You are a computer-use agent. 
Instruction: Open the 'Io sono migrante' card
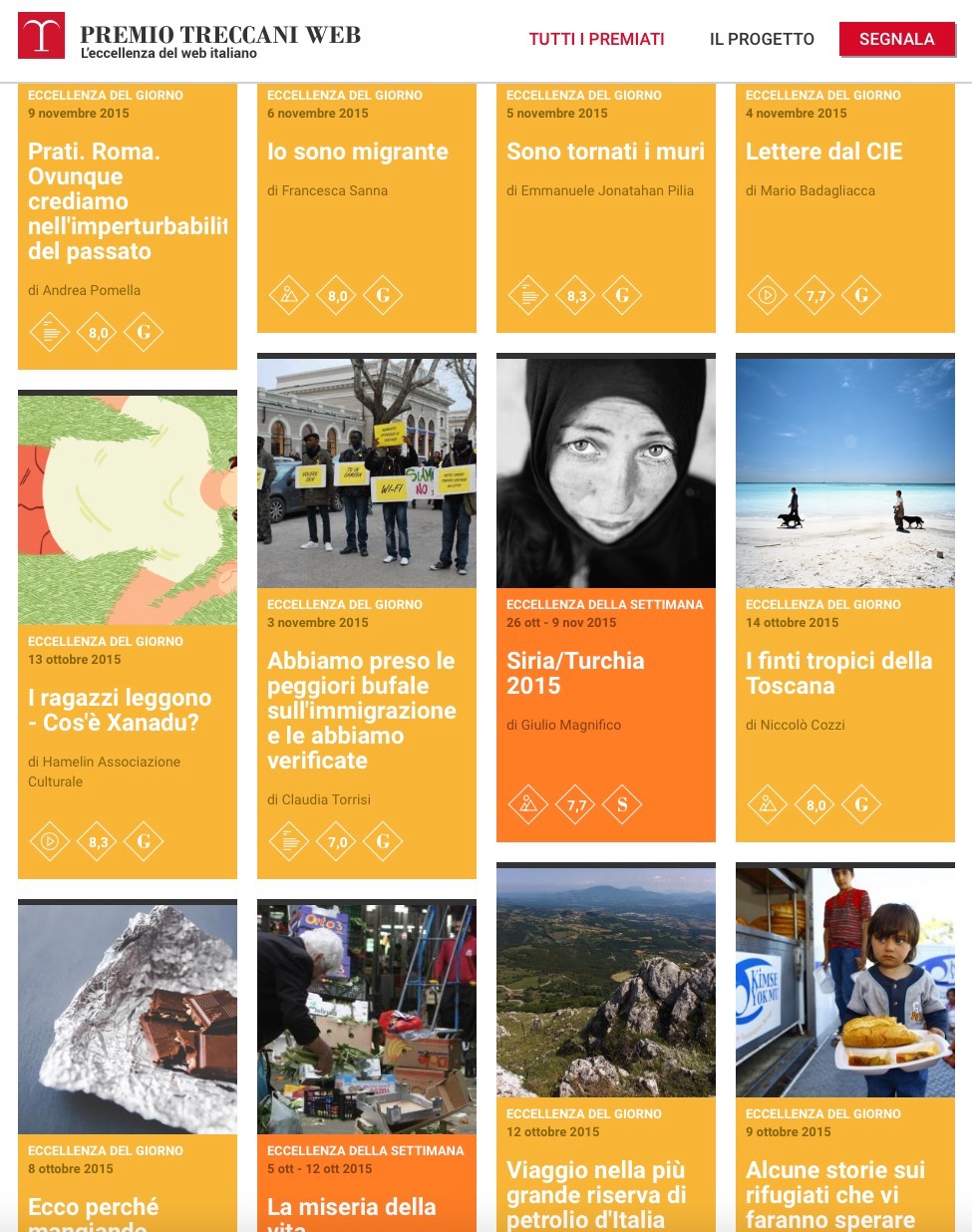click(x=357, y=153)
